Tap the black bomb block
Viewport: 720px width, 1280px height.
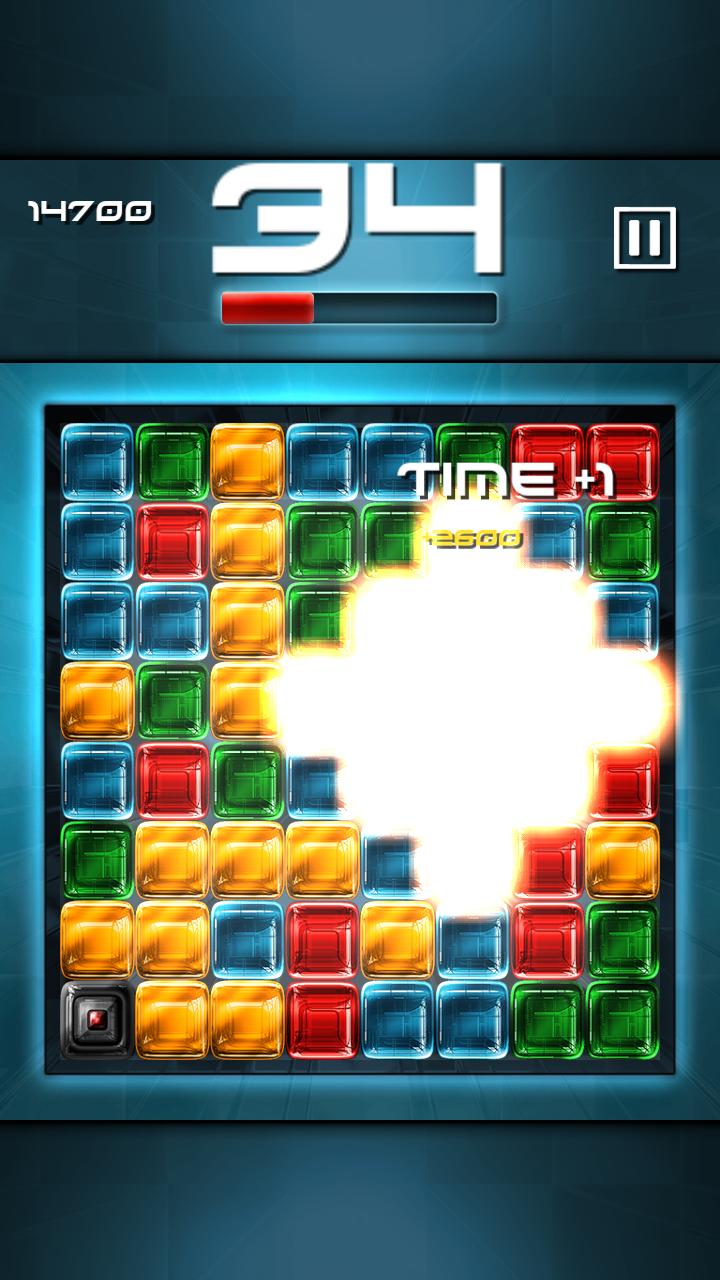click(97, 1020)
